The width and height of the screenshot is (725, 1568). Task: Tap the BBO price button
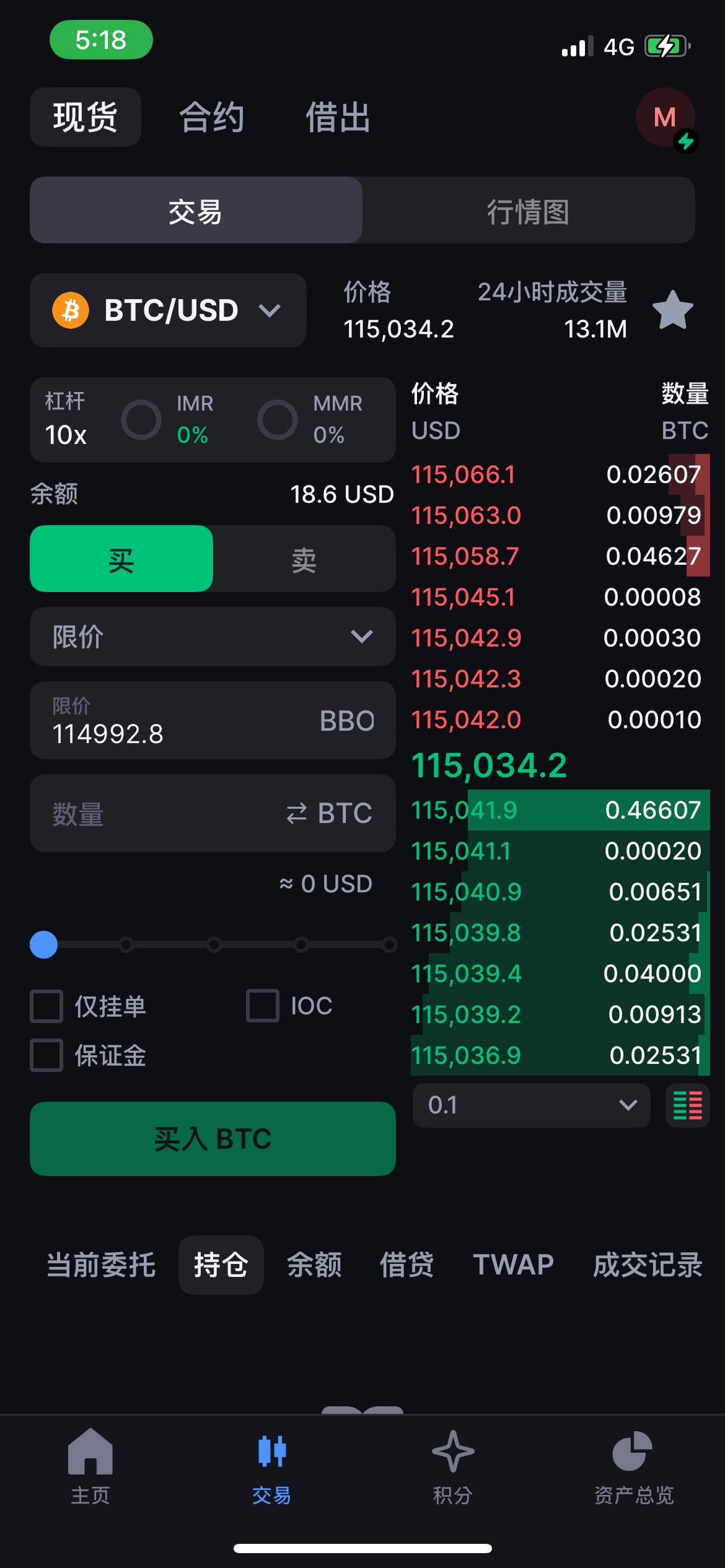coord(346,721)
